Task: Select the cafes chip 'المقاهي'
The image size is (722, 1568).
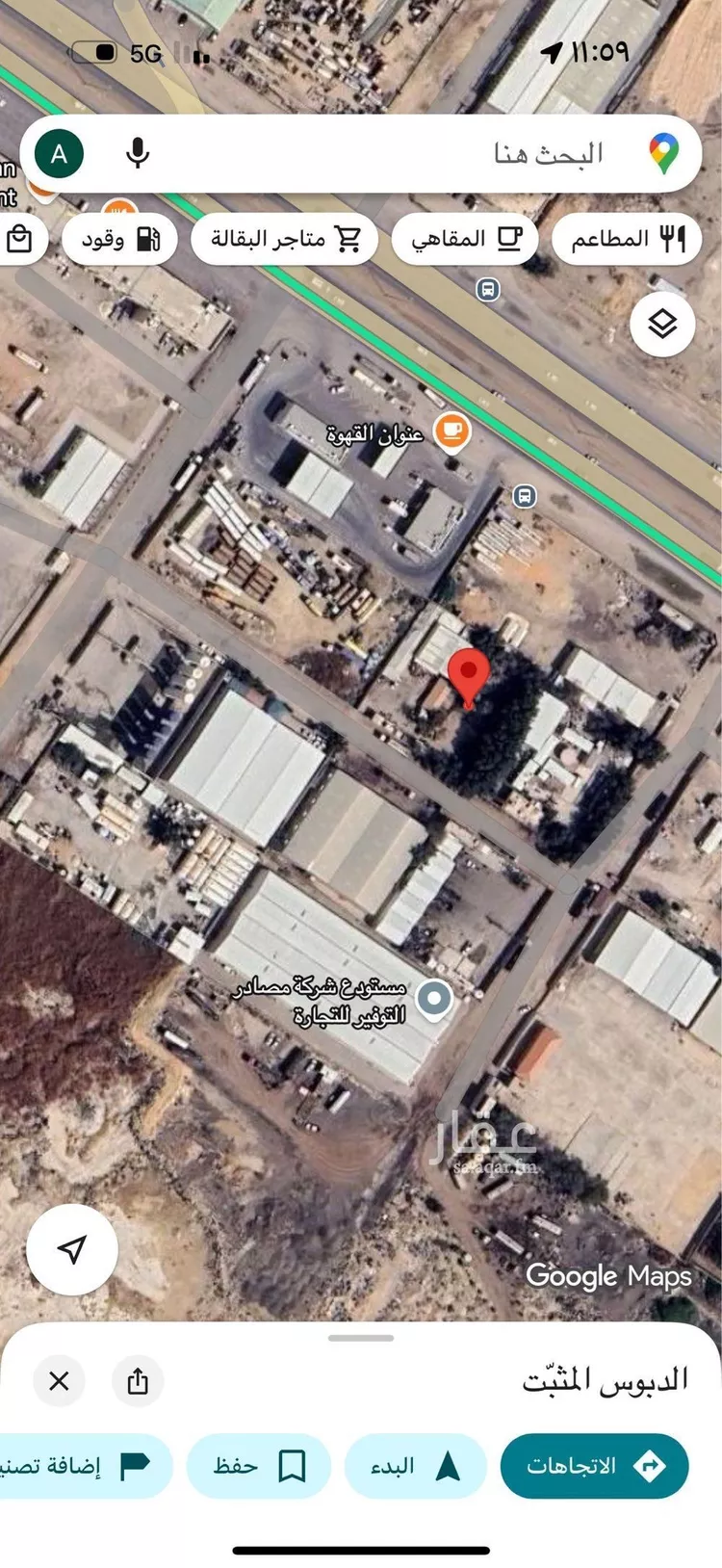Action: pos(466,239)
